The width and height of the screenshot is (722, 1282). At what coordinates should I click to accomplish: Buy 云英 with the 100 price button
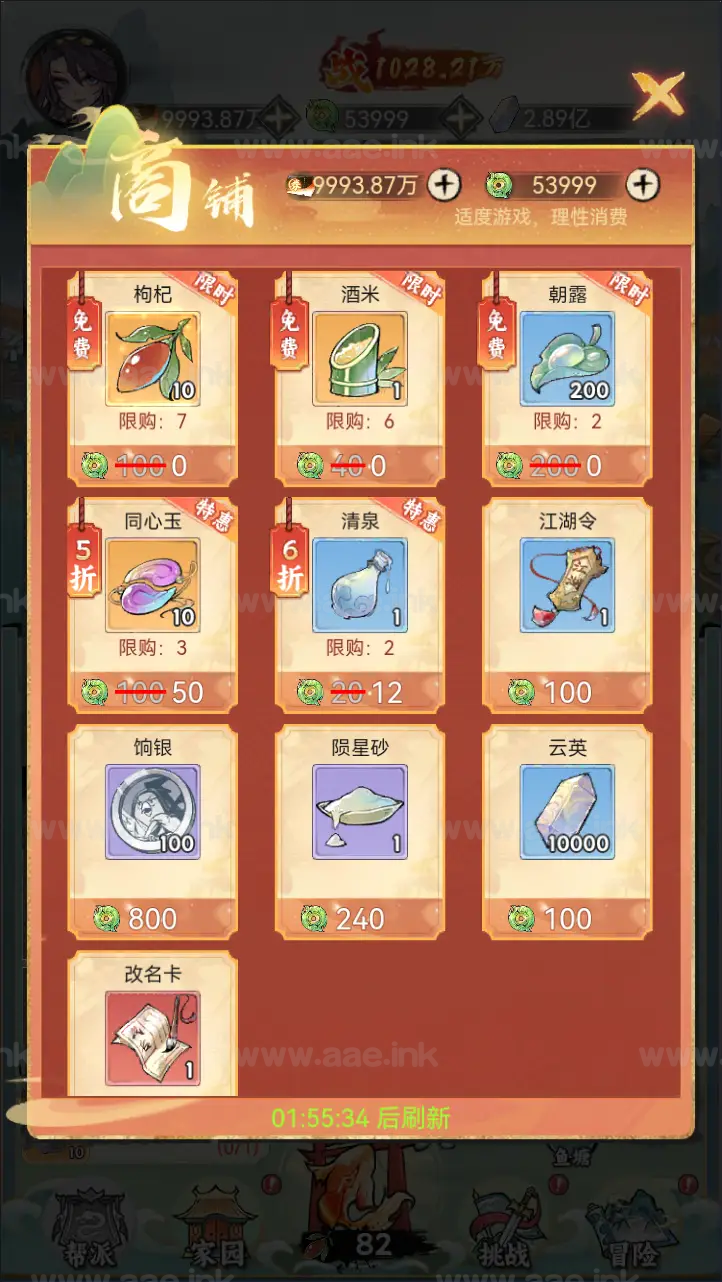click(x=568, y=918)
